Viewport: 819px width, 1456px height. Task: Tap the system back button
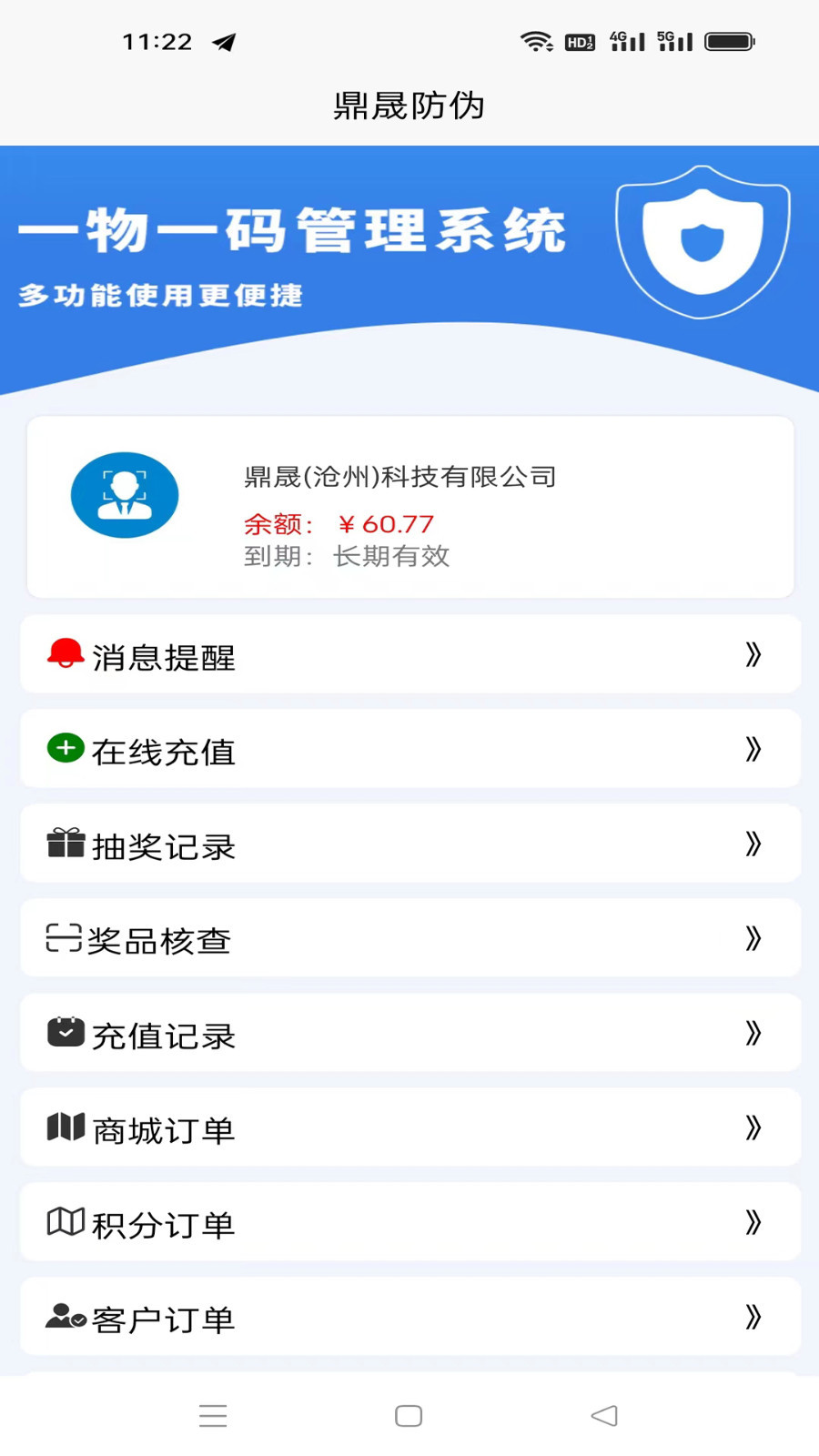604,1416
